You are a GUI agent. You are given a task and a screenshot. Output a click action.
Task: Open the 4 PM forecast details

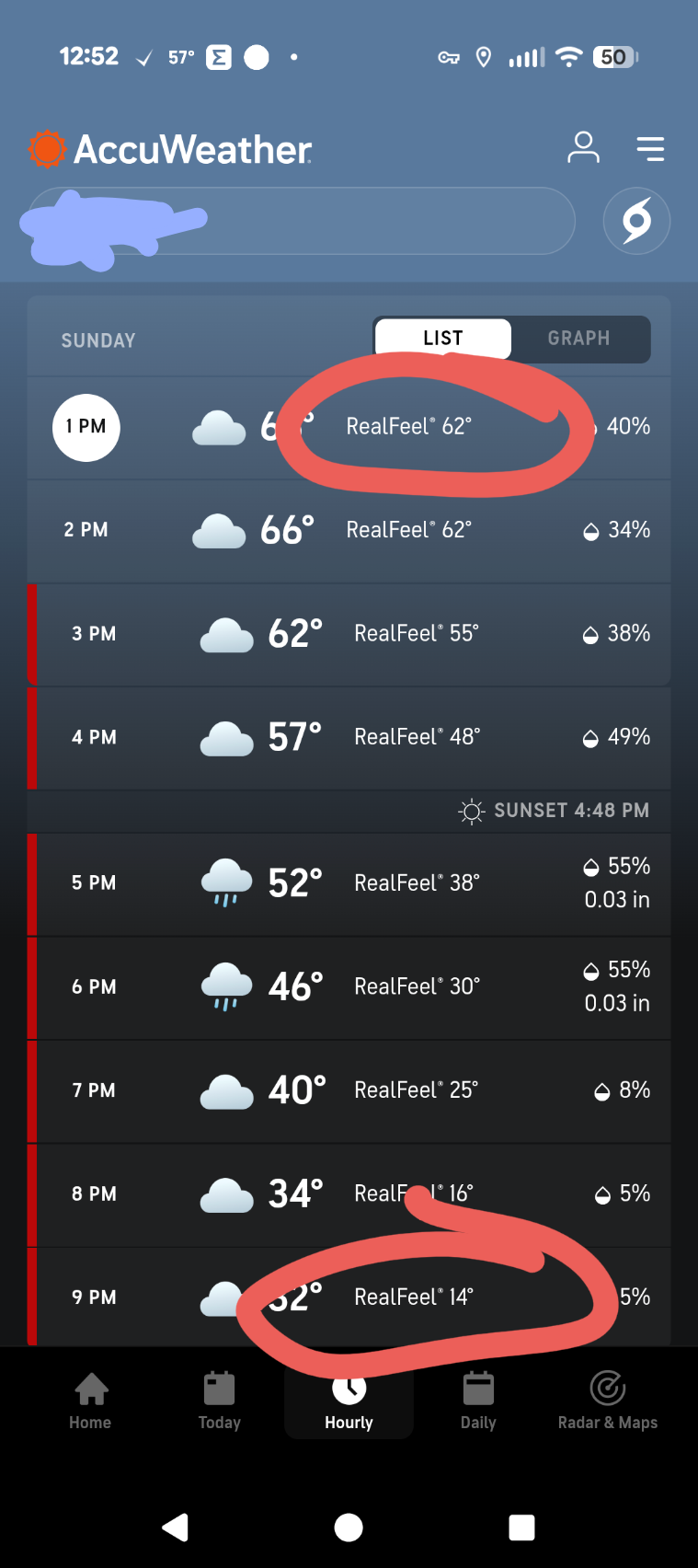(349, 738)
